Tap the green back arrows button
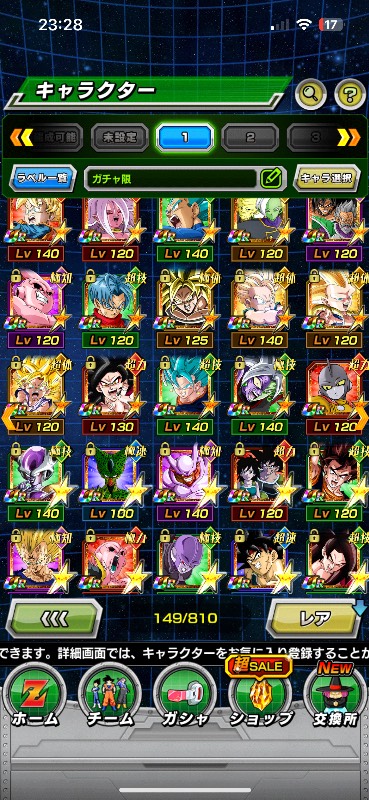Viewport: 369px width, 800px height. point(54,618)
